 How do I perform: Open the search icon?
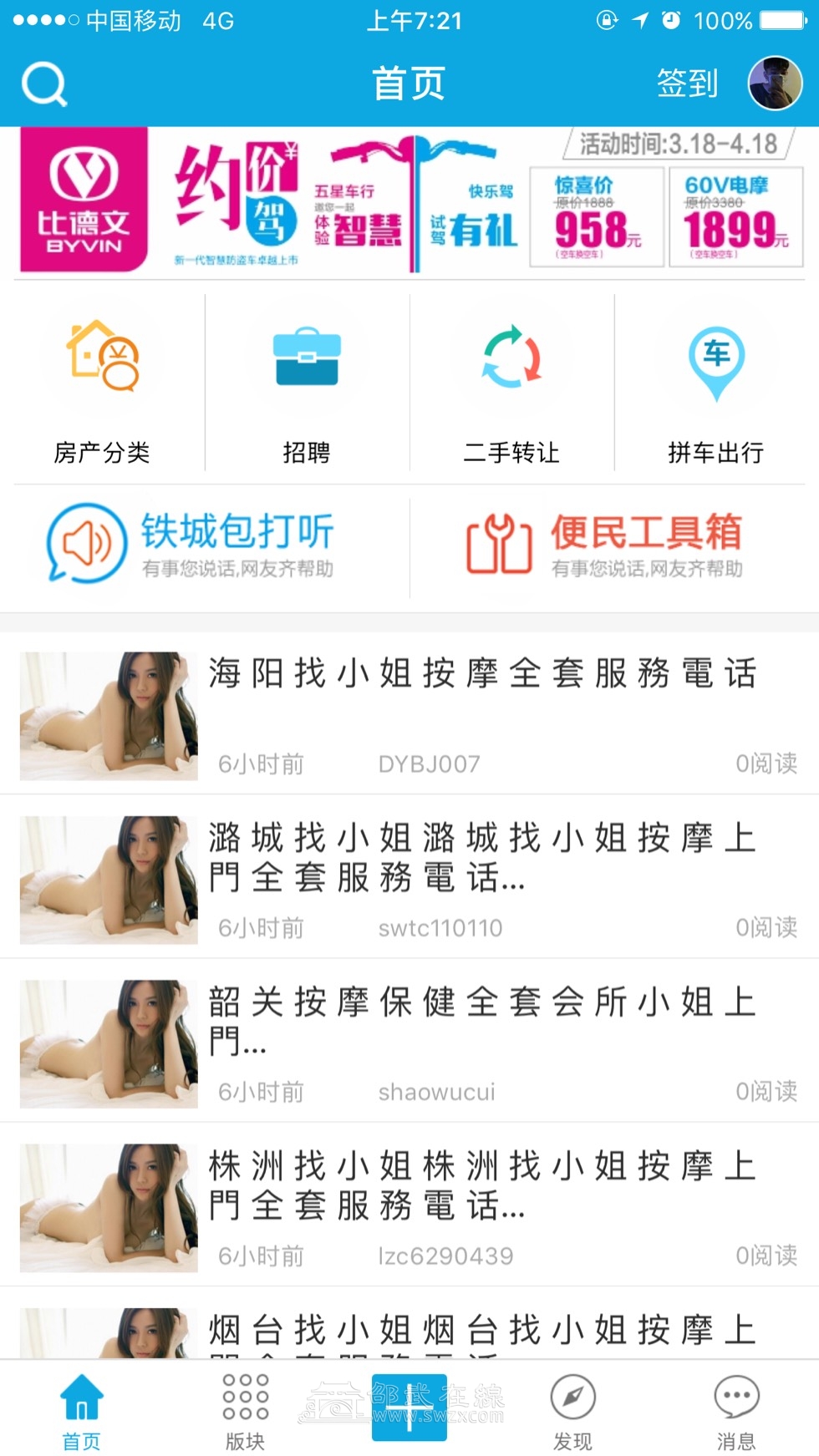click(43, 84)
